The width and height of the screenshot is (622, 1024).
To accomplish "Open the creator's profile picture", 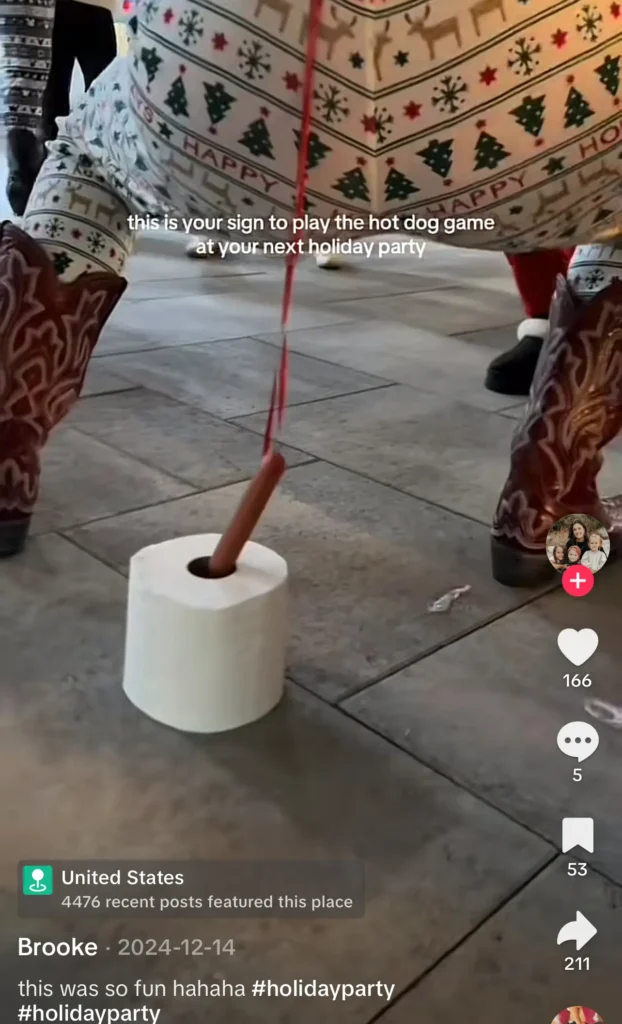I will coord(577,543).
